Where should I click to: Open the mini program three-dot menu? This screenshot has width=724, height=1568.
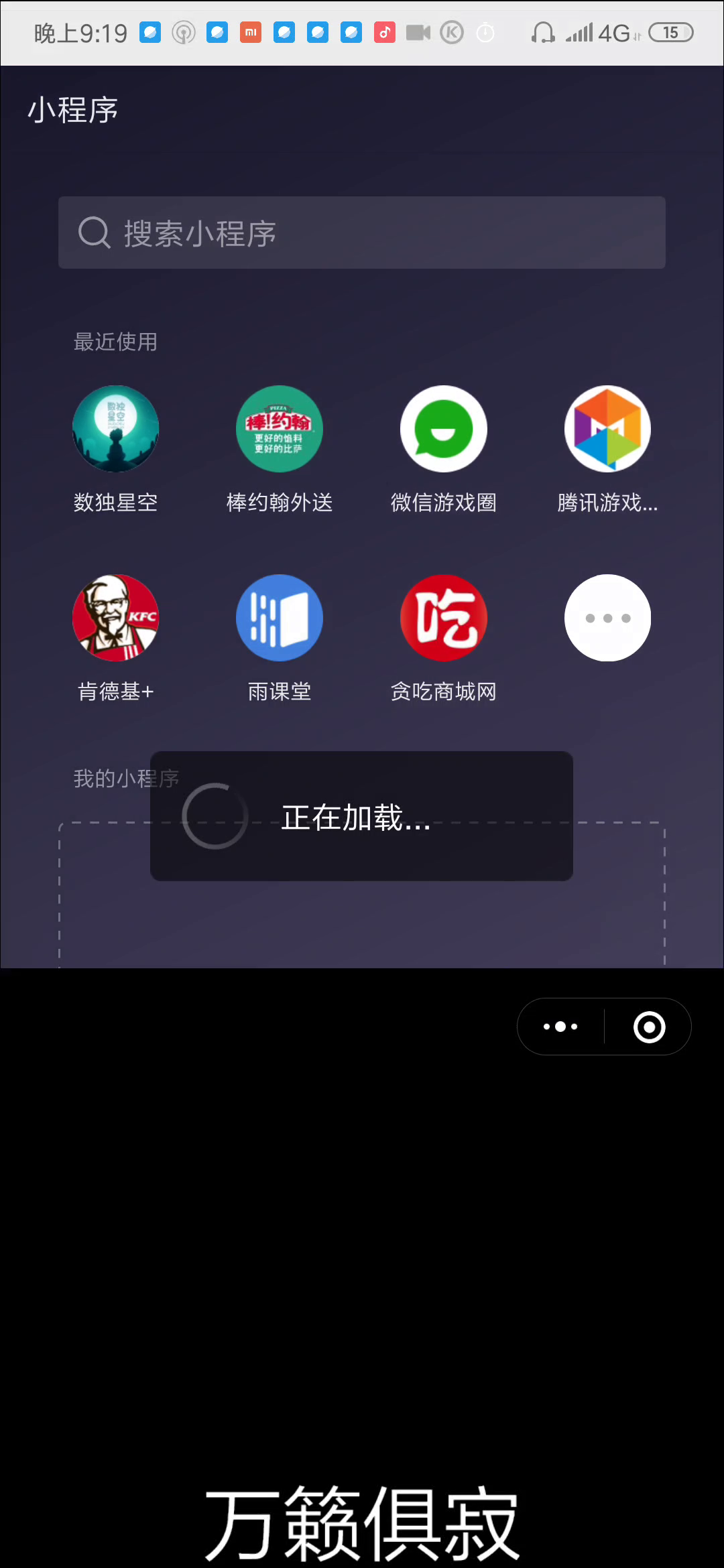(560, 1027)
